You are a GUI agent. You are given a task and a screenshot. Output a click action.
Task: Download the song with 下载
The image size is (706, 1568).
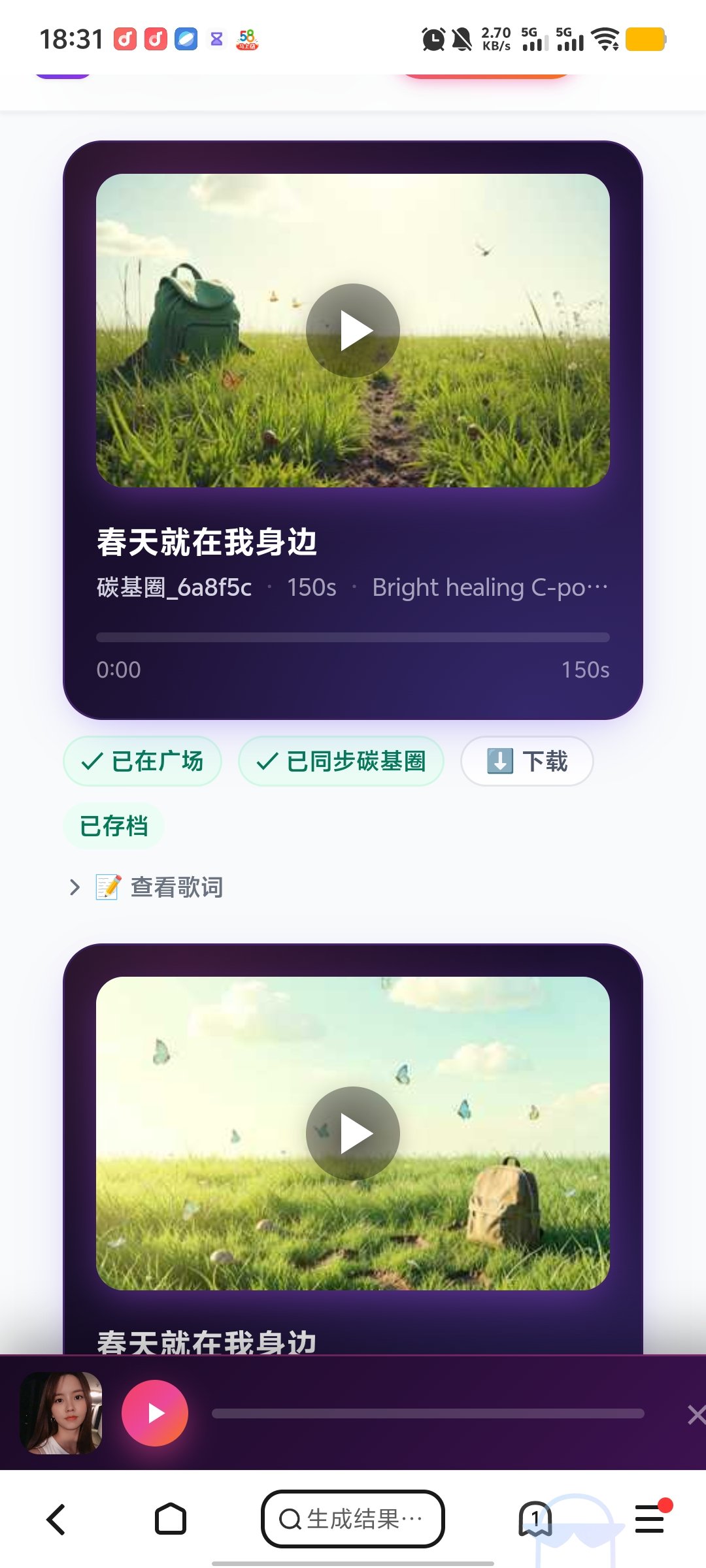point(527,761)
